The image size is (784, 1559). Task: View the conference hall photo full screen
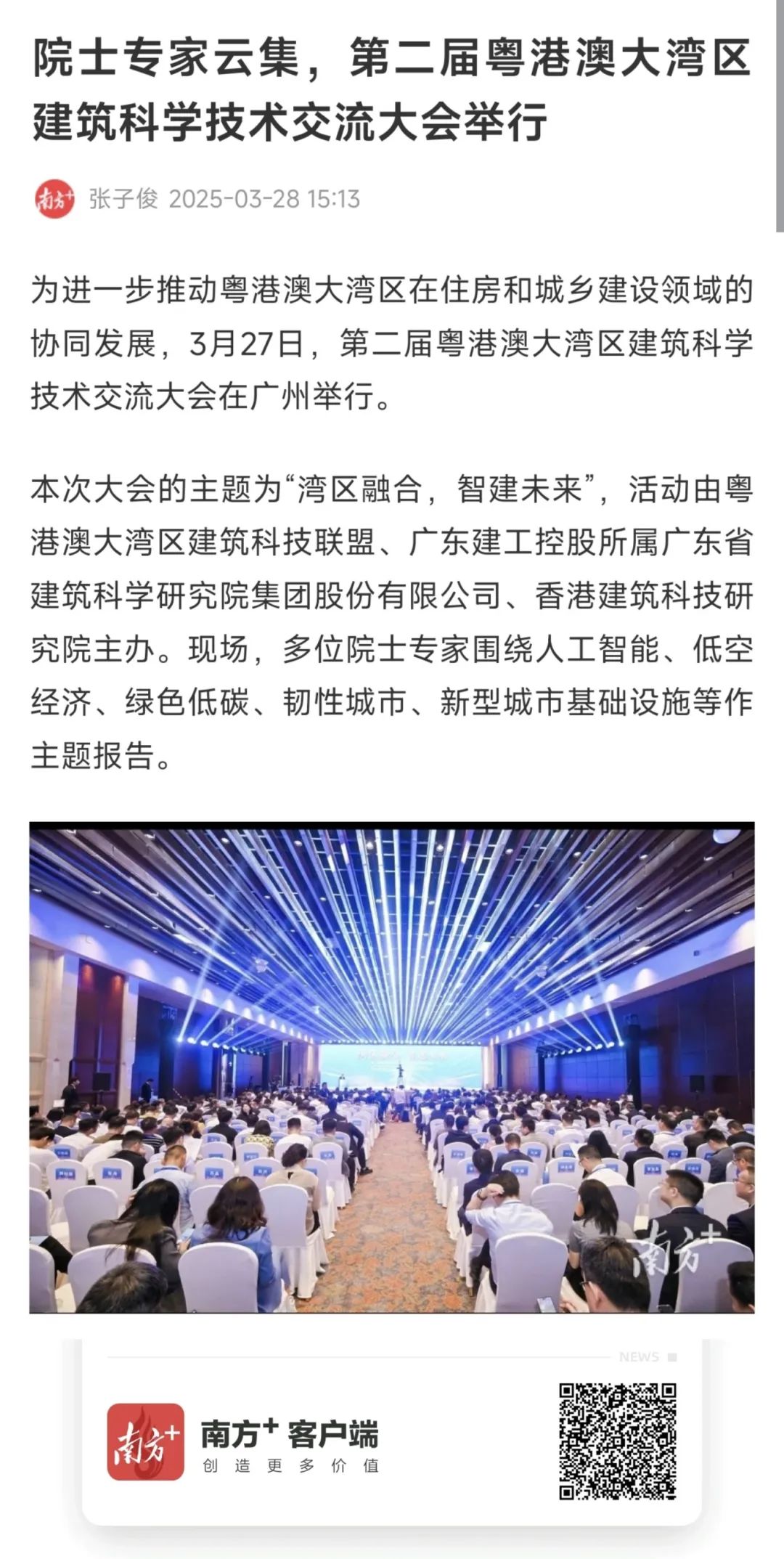(x=392, y=1067)
